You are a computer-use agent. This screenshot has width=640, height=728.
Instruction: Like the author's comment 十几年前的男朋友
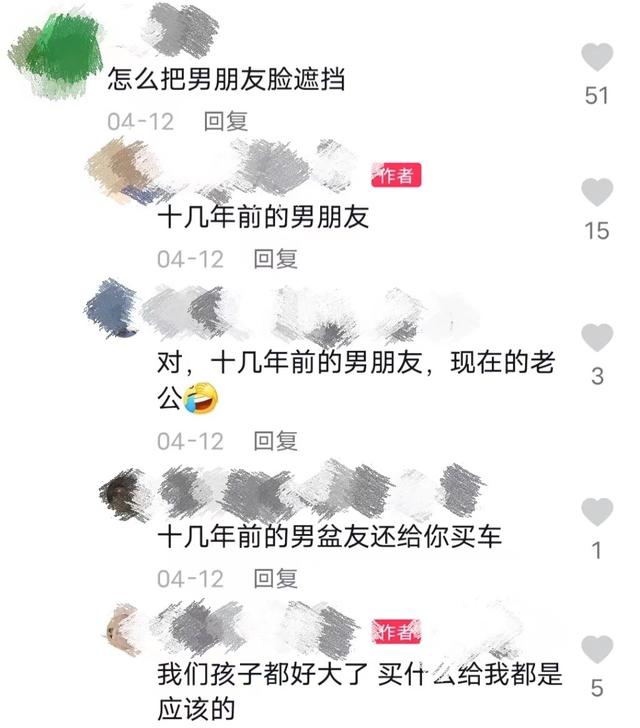pos(597,192)
